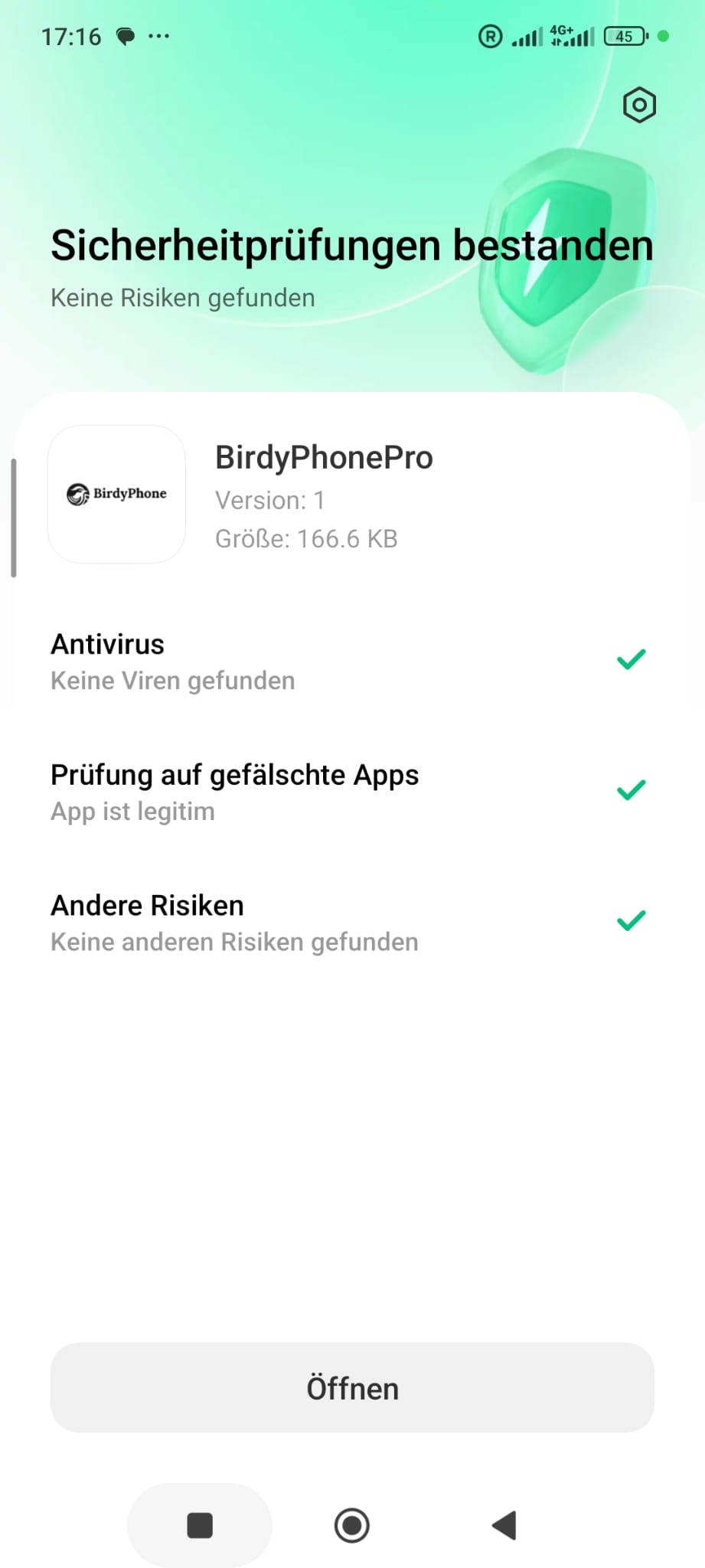This screenshot has height=1568, width=705.
Task: Tap the home circle navigation button
Action: pos(351,1526)
